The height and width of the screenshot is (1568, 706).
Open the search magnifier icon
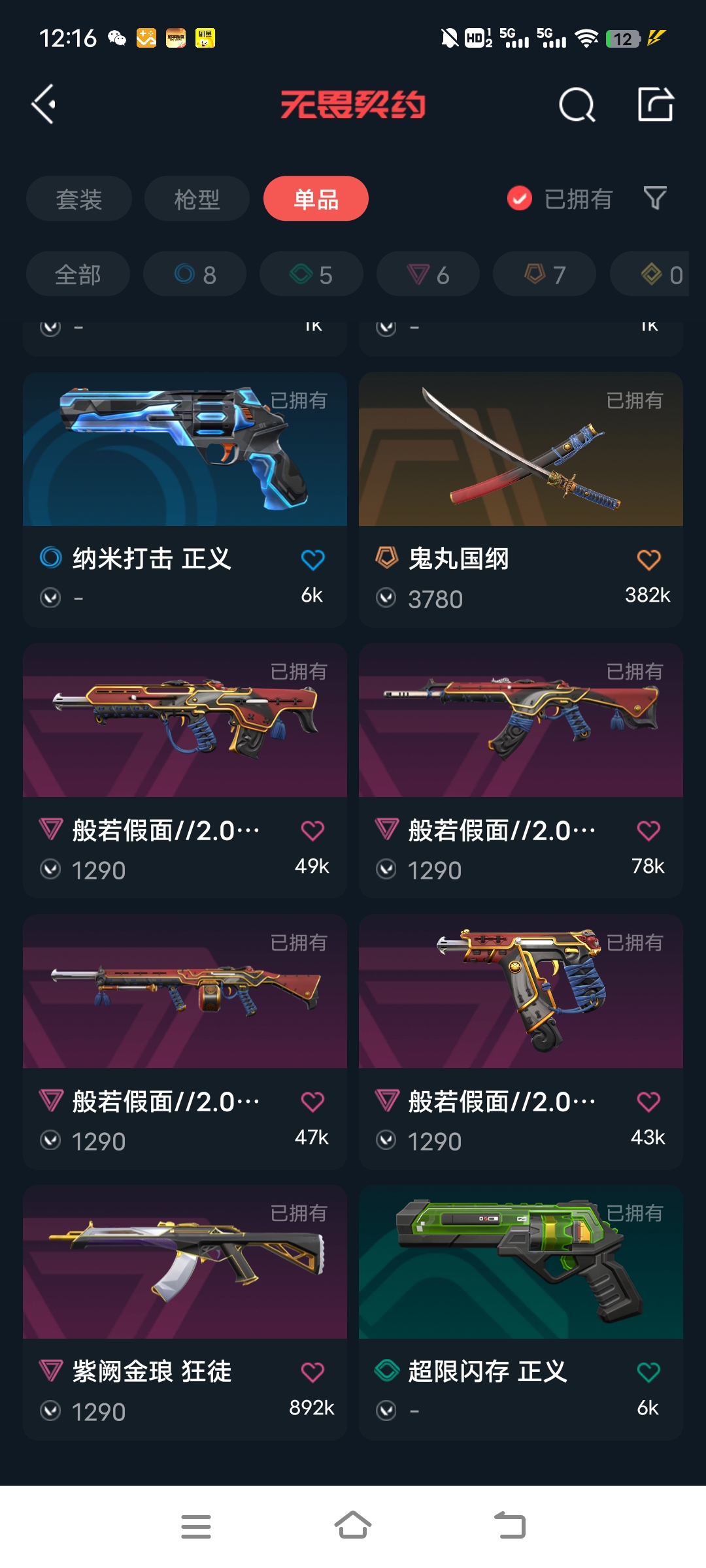[x=577, y=105]
